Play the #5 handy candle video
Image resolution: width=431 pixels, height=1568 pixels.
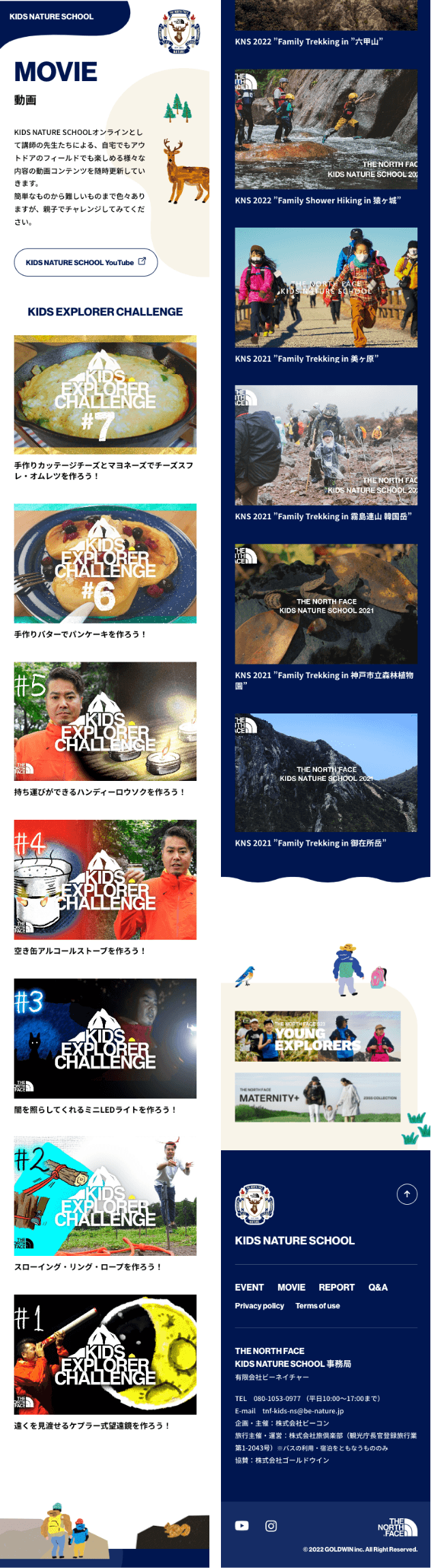pos(105,721)
